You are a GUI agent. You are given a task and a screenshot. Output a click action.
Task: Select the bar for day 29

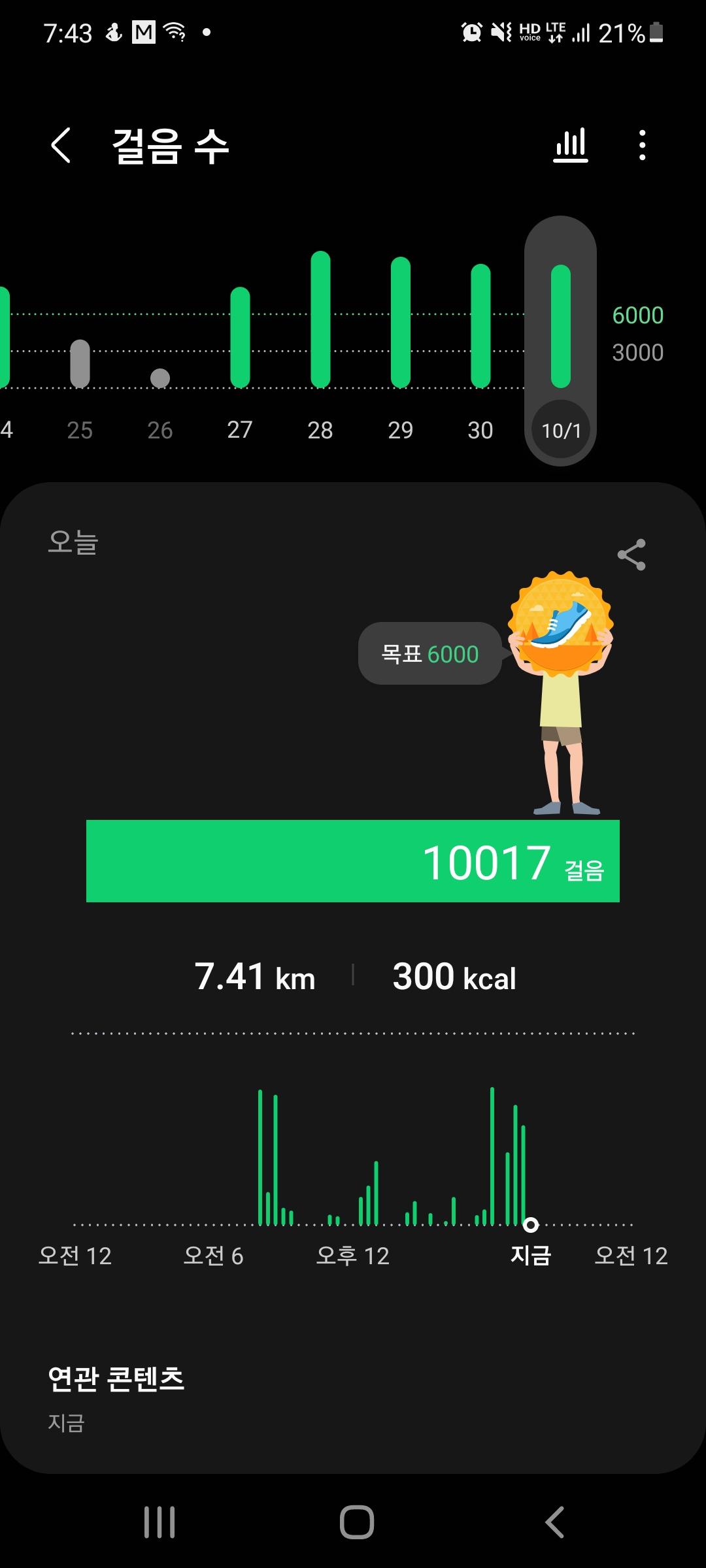tap(401, 322)
